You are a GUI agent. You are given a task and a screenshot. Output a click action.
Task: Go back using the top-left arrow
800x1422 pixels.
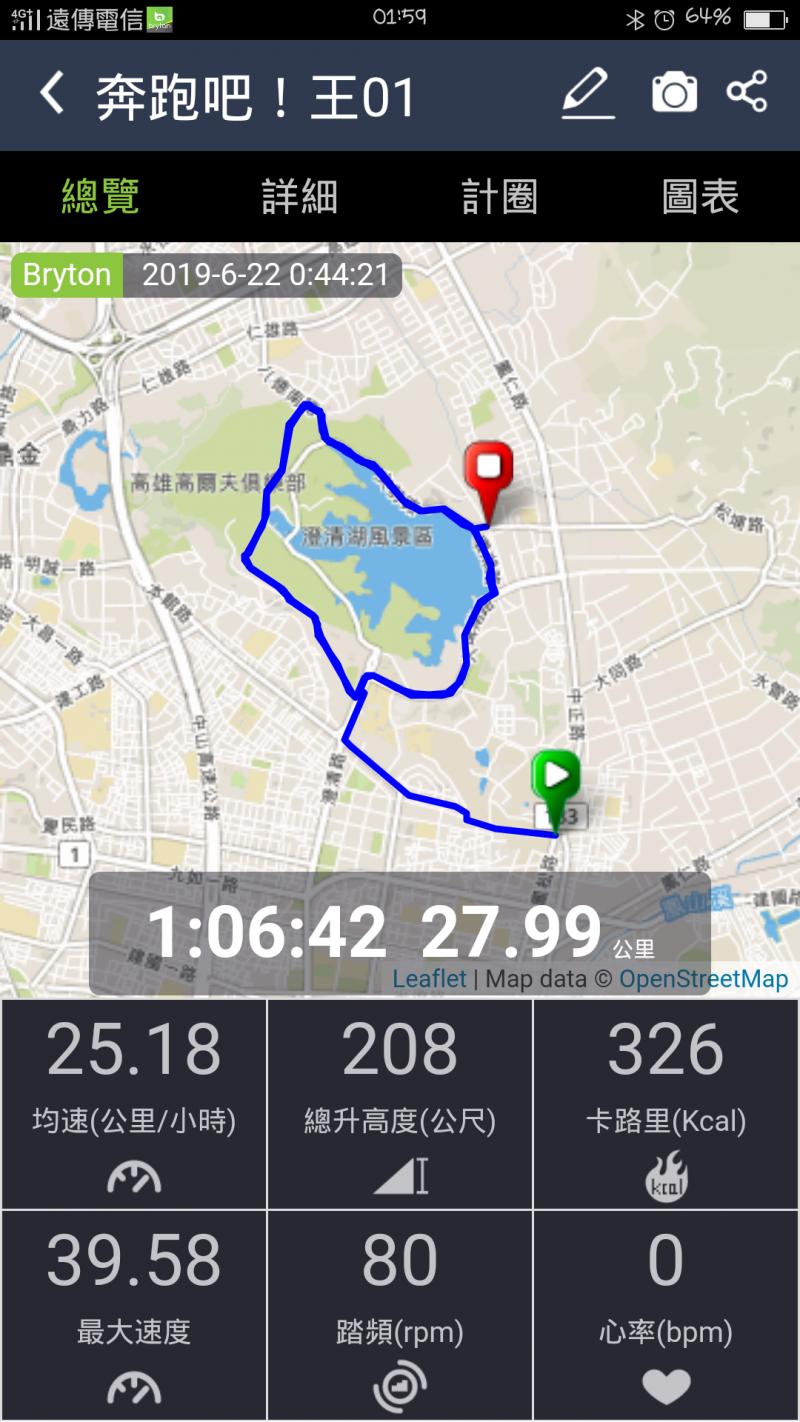coord(51,94)
